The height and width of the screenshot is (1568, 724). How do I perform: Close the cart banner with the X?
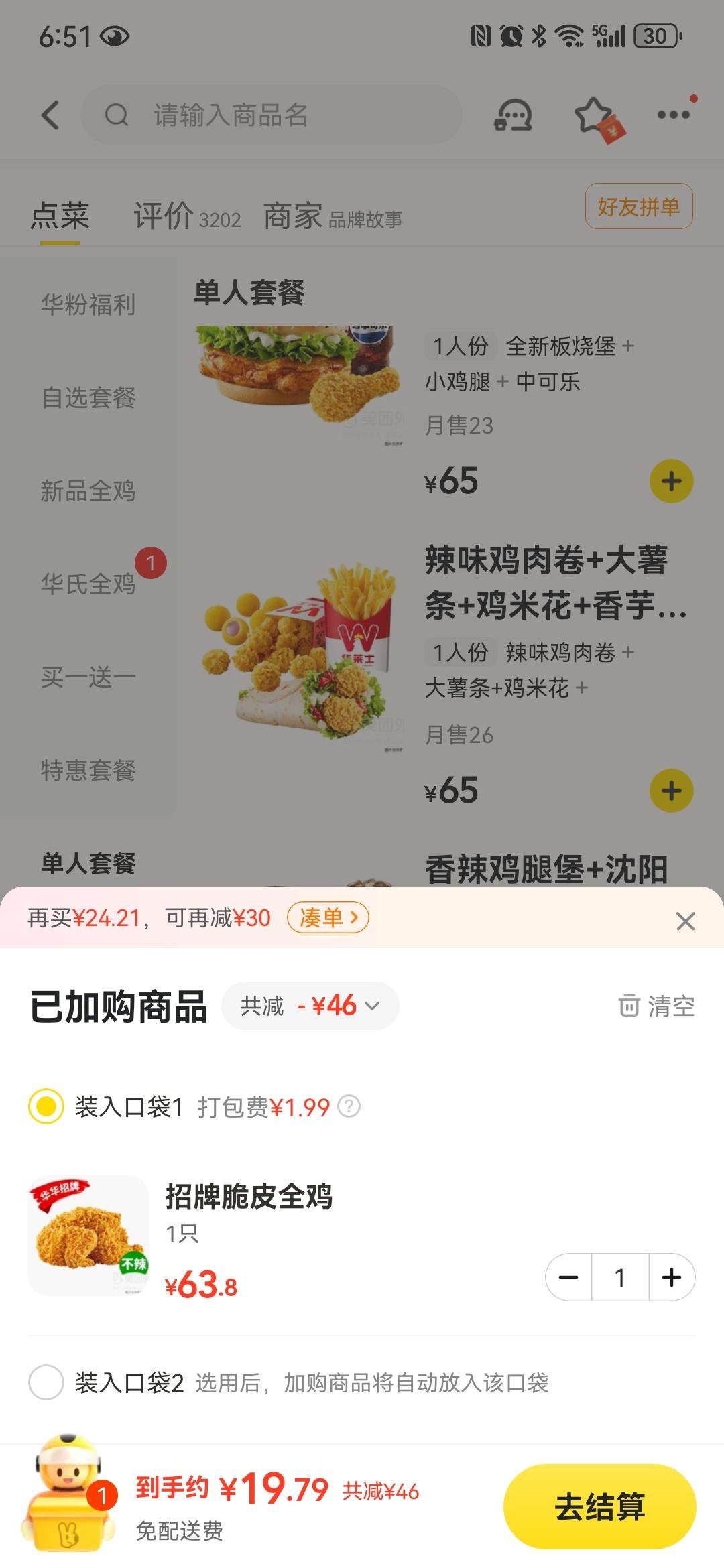[x=684, y=921]
